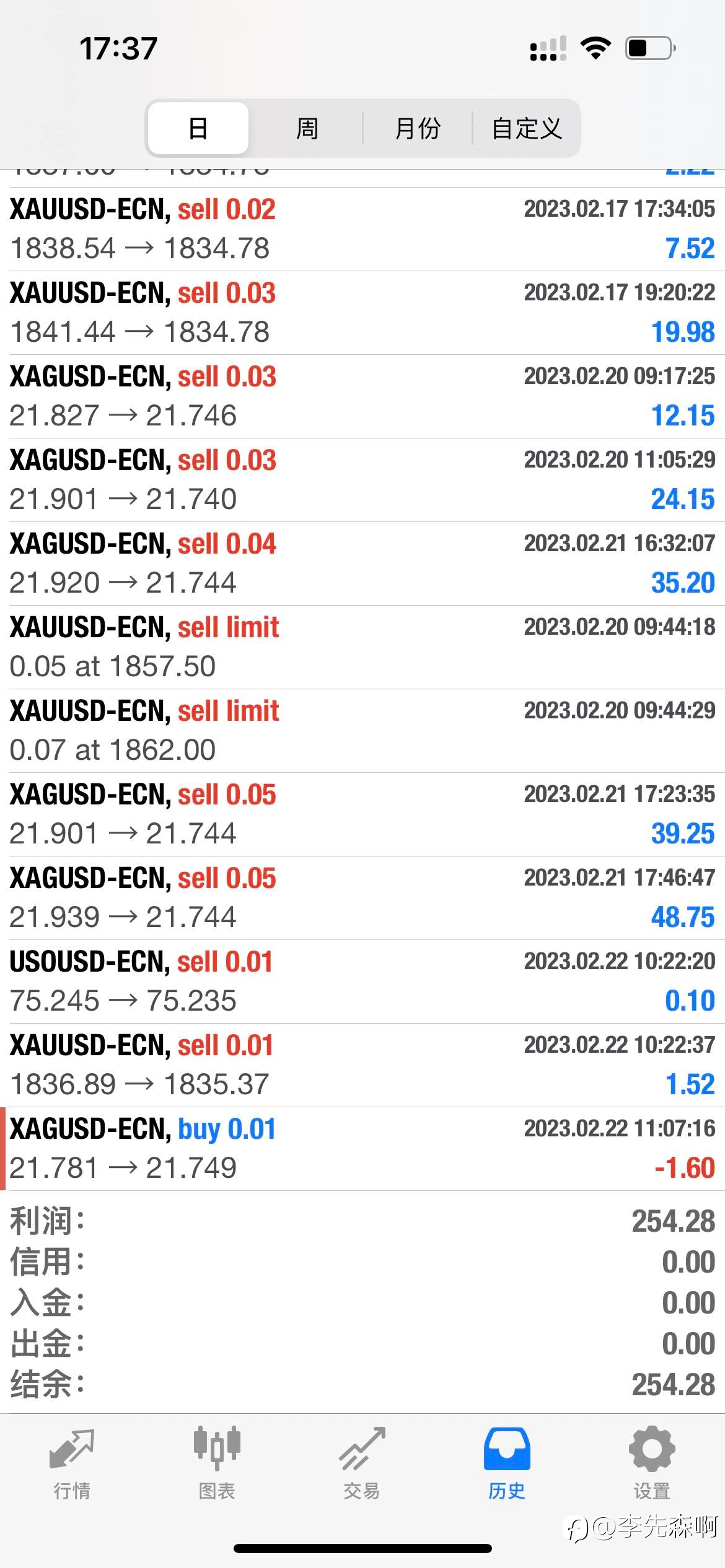
Task: Expand the XAUUSD sell limit at 1857.50
Action: coord(362,647)
